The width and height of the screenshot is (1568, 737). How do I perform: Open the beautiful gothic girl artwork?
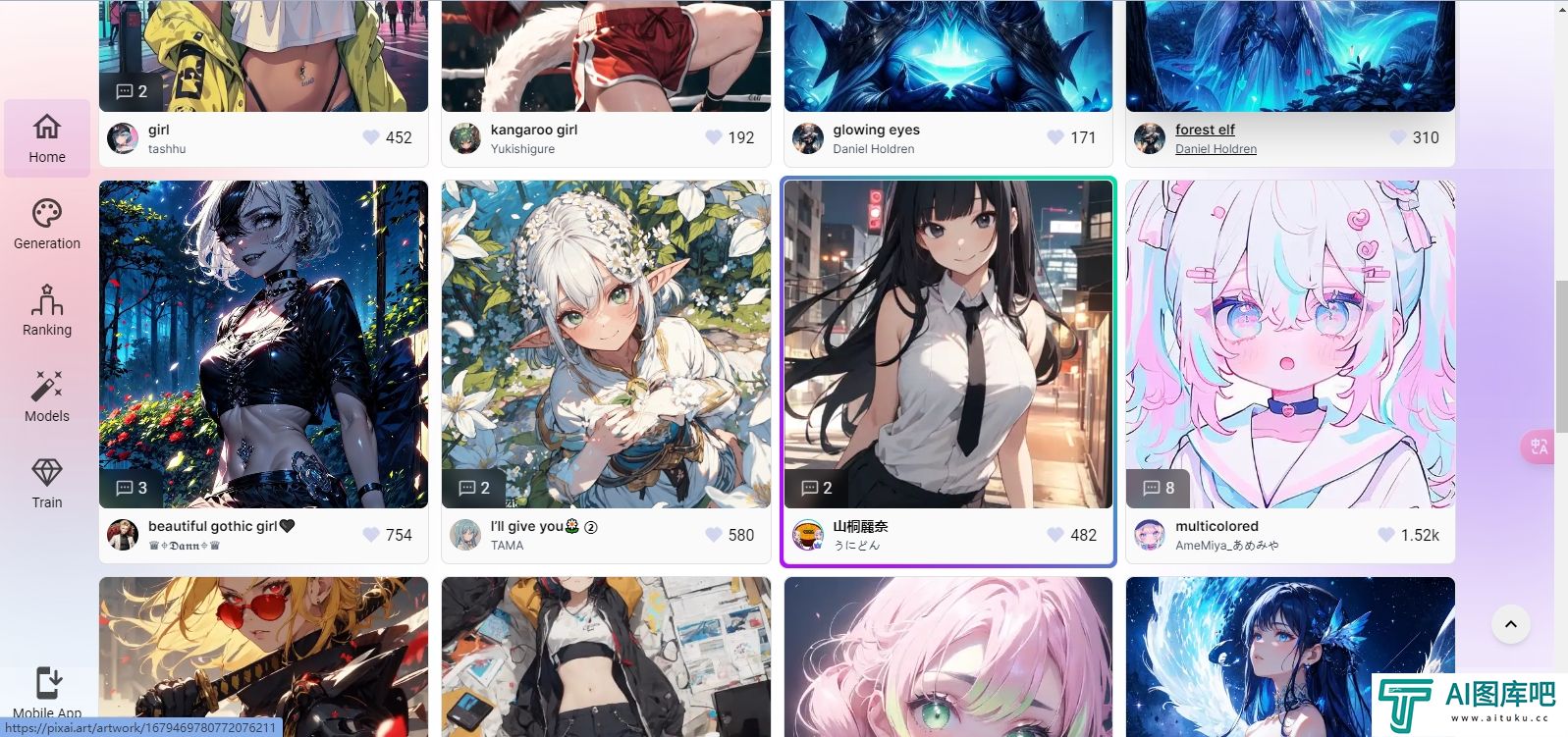(x=263, y=343)
